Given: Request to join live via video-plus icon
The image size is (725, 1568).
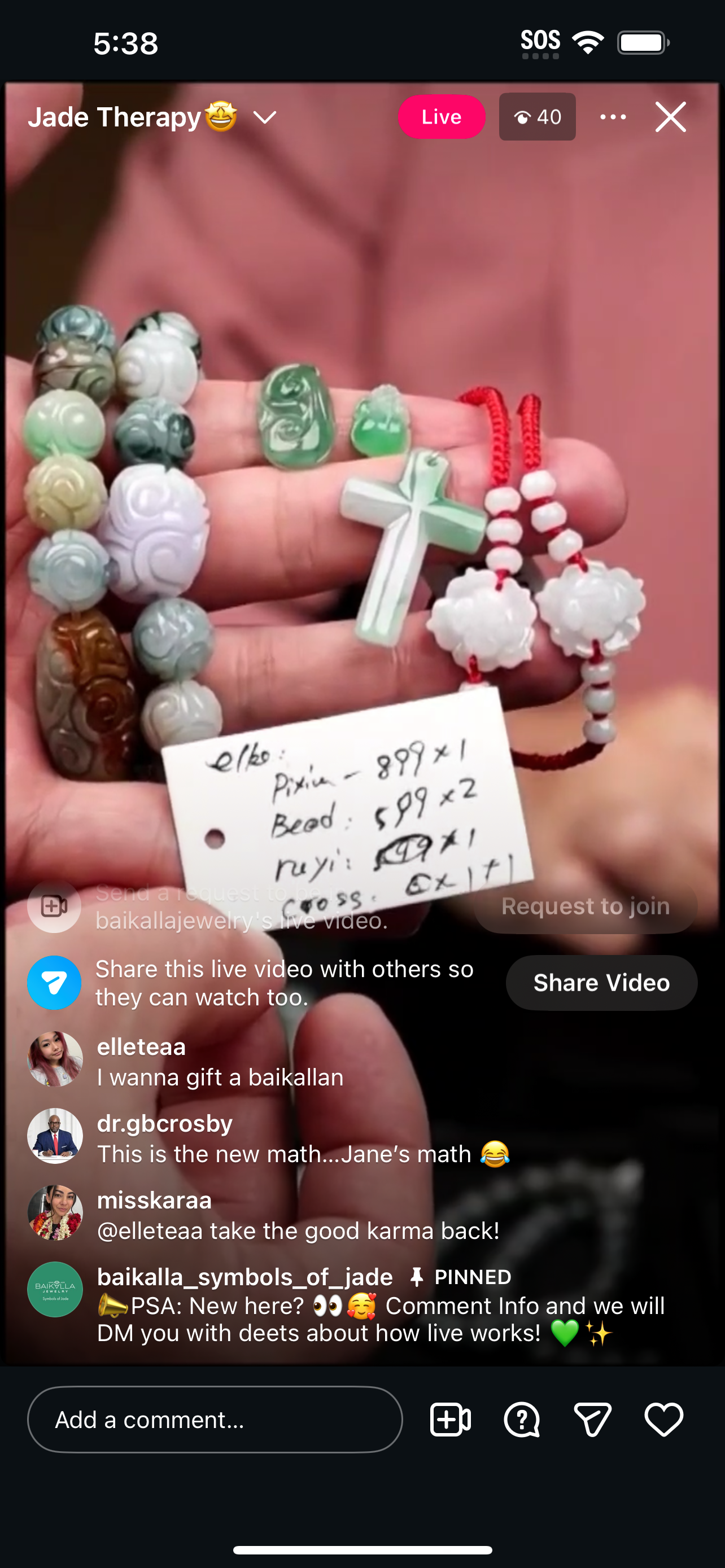Looking at the screenshot, I should click(450, 1420).
